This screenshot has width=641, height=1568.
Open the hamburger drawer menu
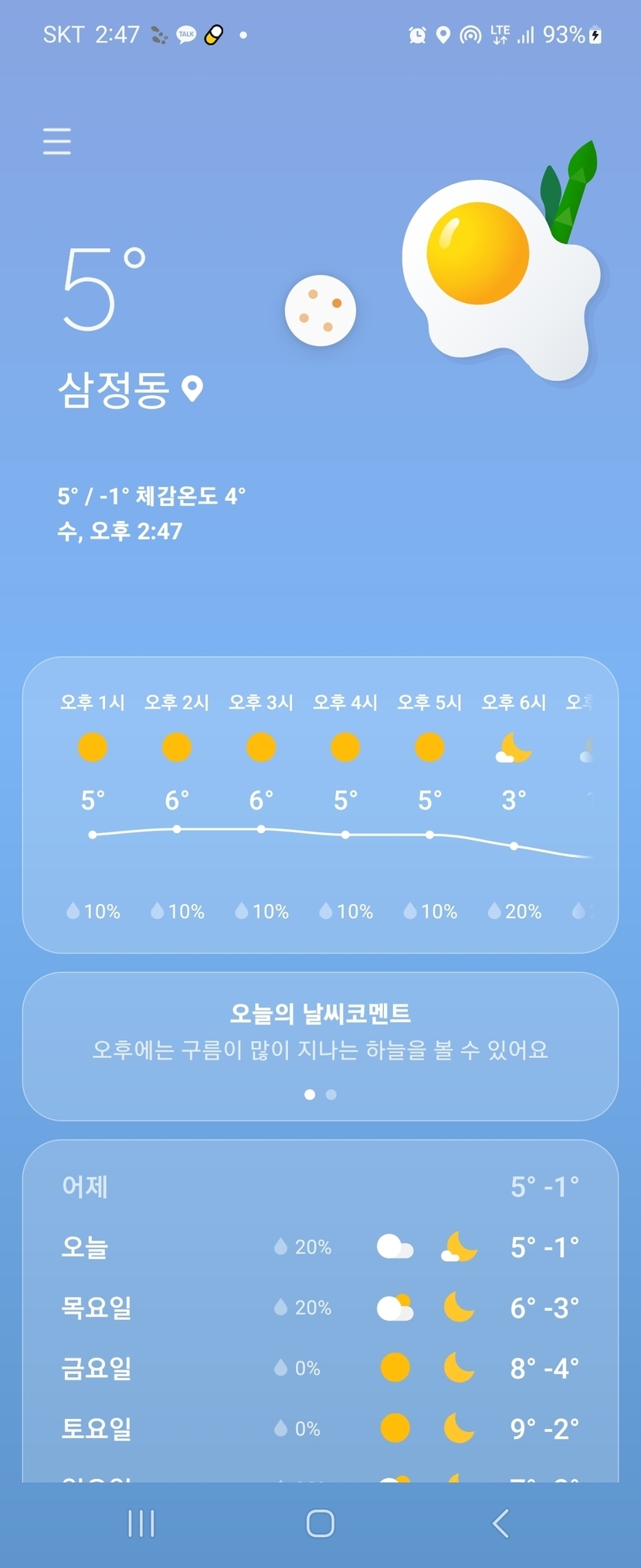pos(57,141)
